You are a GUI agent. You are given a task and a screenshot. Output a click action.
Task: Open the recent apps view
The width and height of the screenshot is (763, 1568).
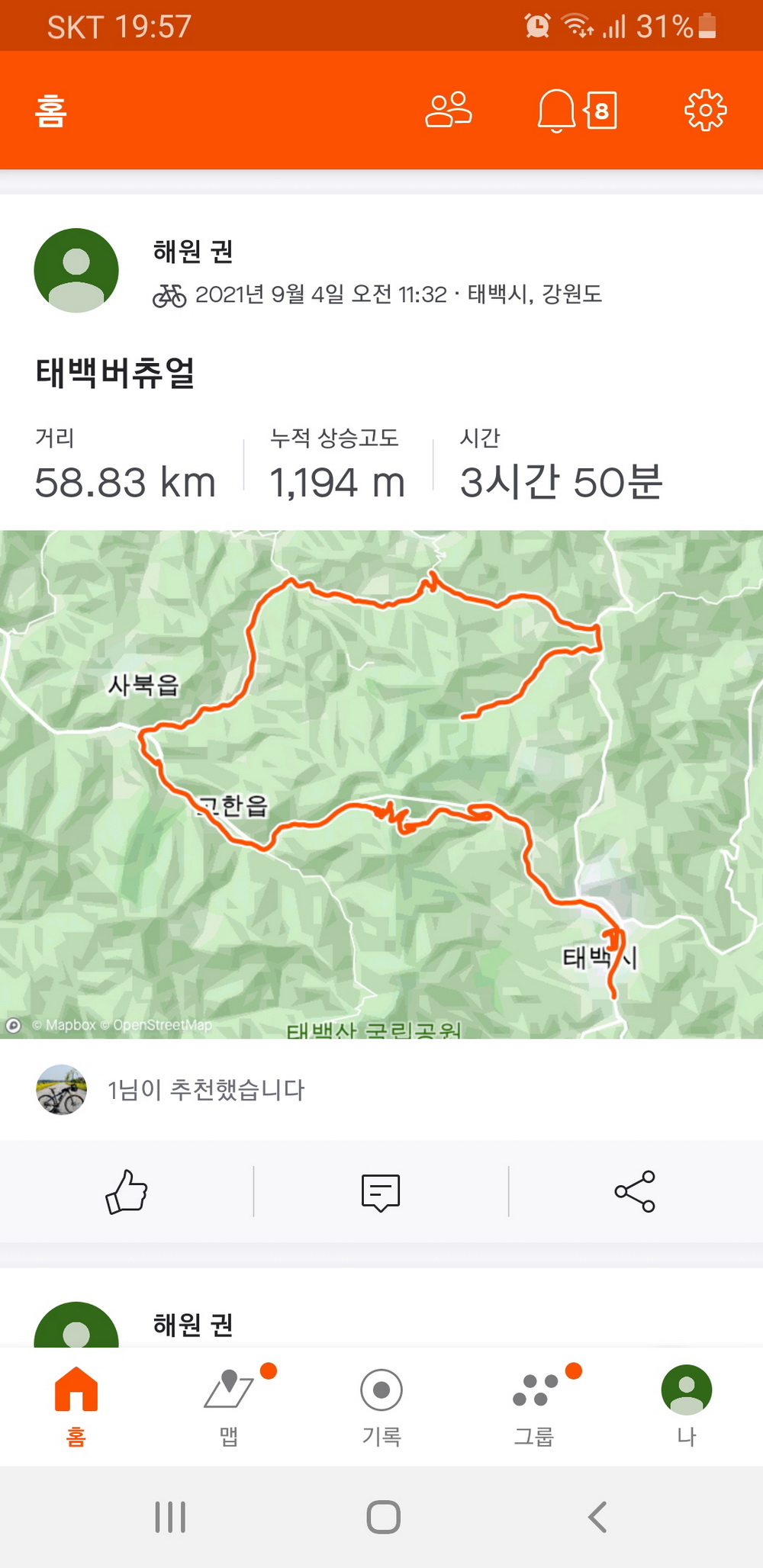pyautogui.click(x=170, y=1517)
